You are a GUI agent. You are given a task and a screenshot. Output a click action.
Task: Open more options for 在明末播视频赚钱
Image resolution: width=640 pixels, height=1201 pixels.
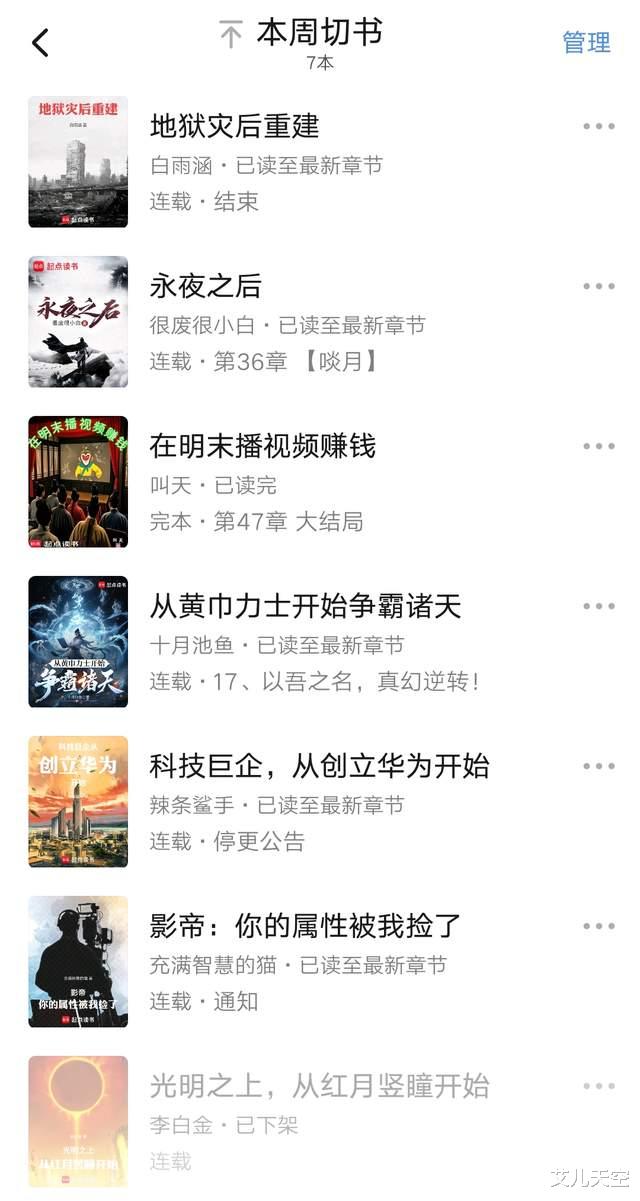[x=599, y=446]
